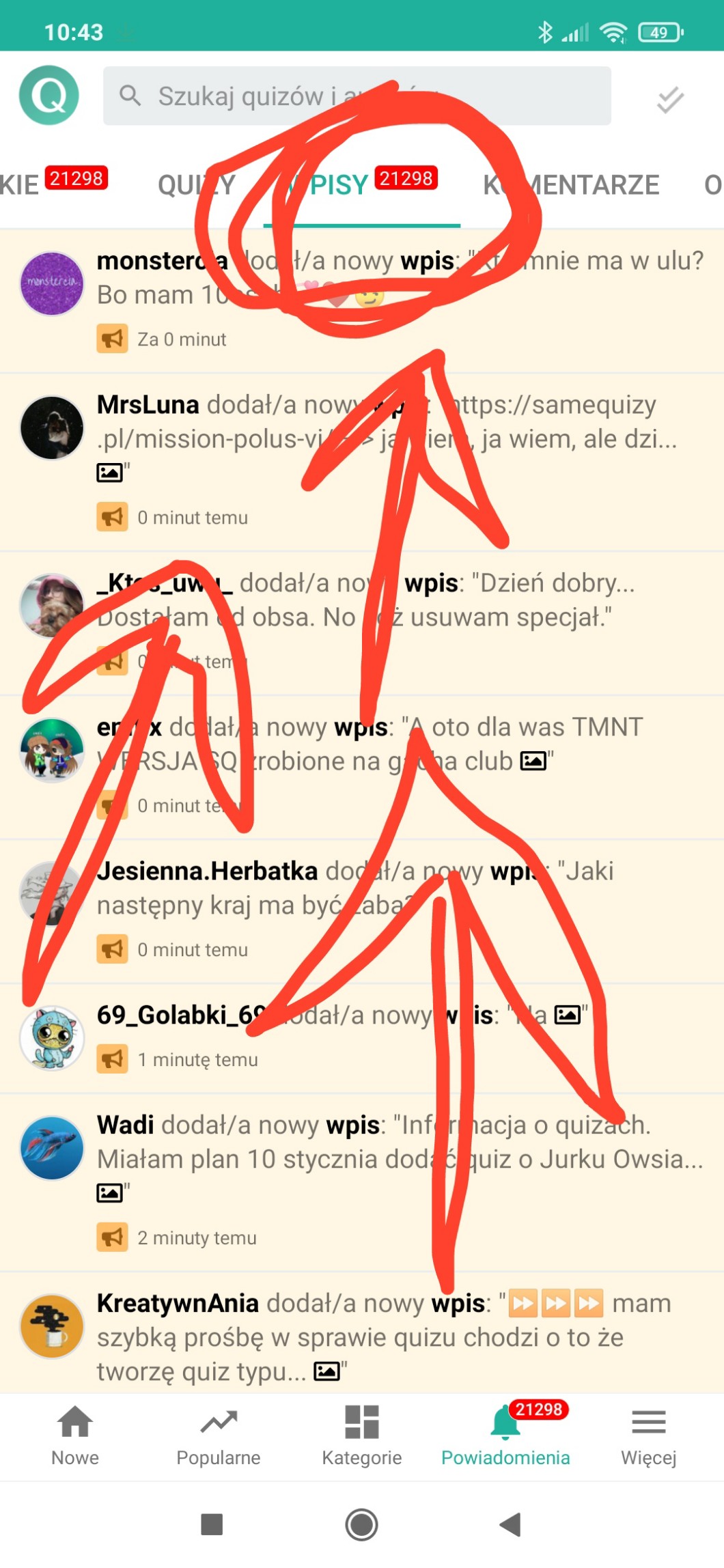Open the quiz search field
The image size is (724, 1568).
[x=357, y=96]
